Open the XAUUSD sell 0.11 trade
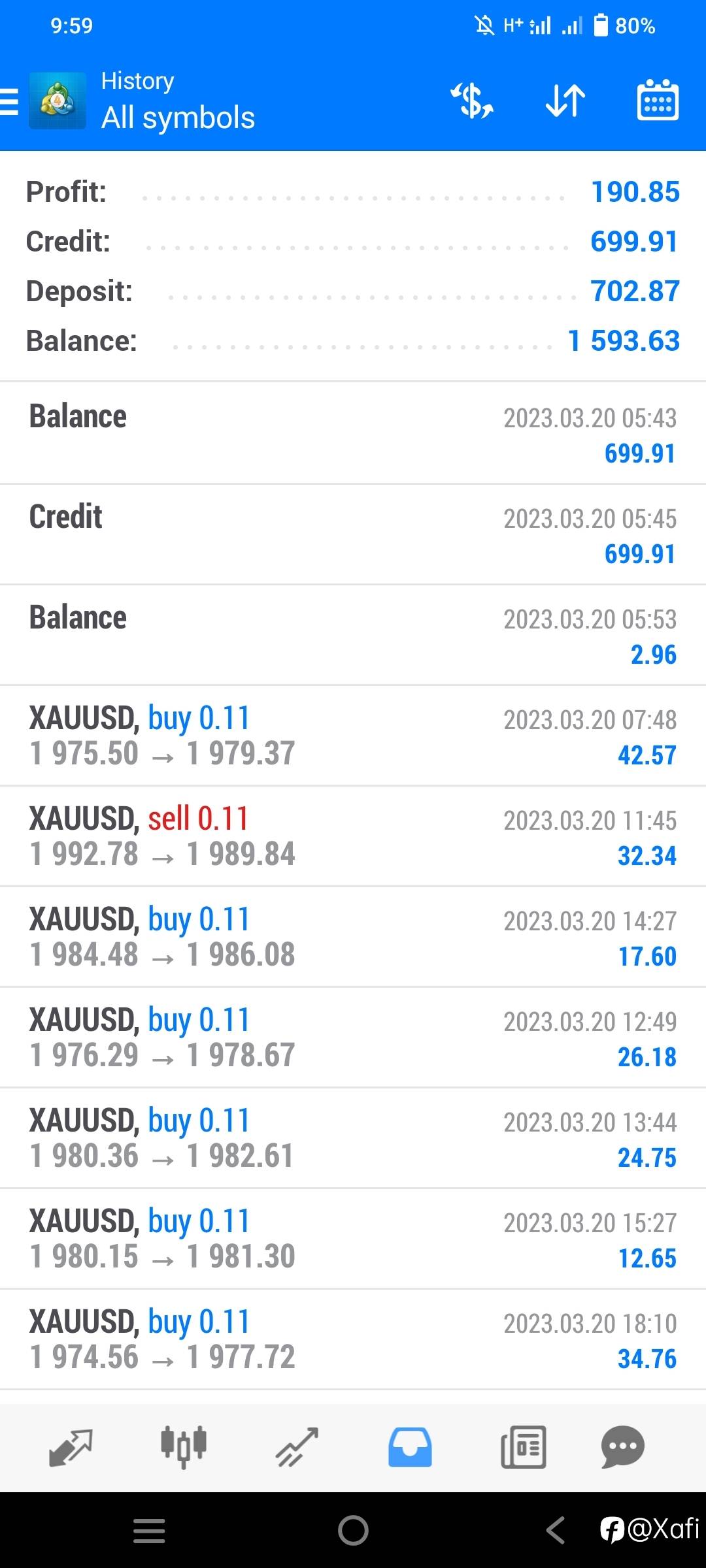Screen dimensions: 706x1568 click(353, 836)
